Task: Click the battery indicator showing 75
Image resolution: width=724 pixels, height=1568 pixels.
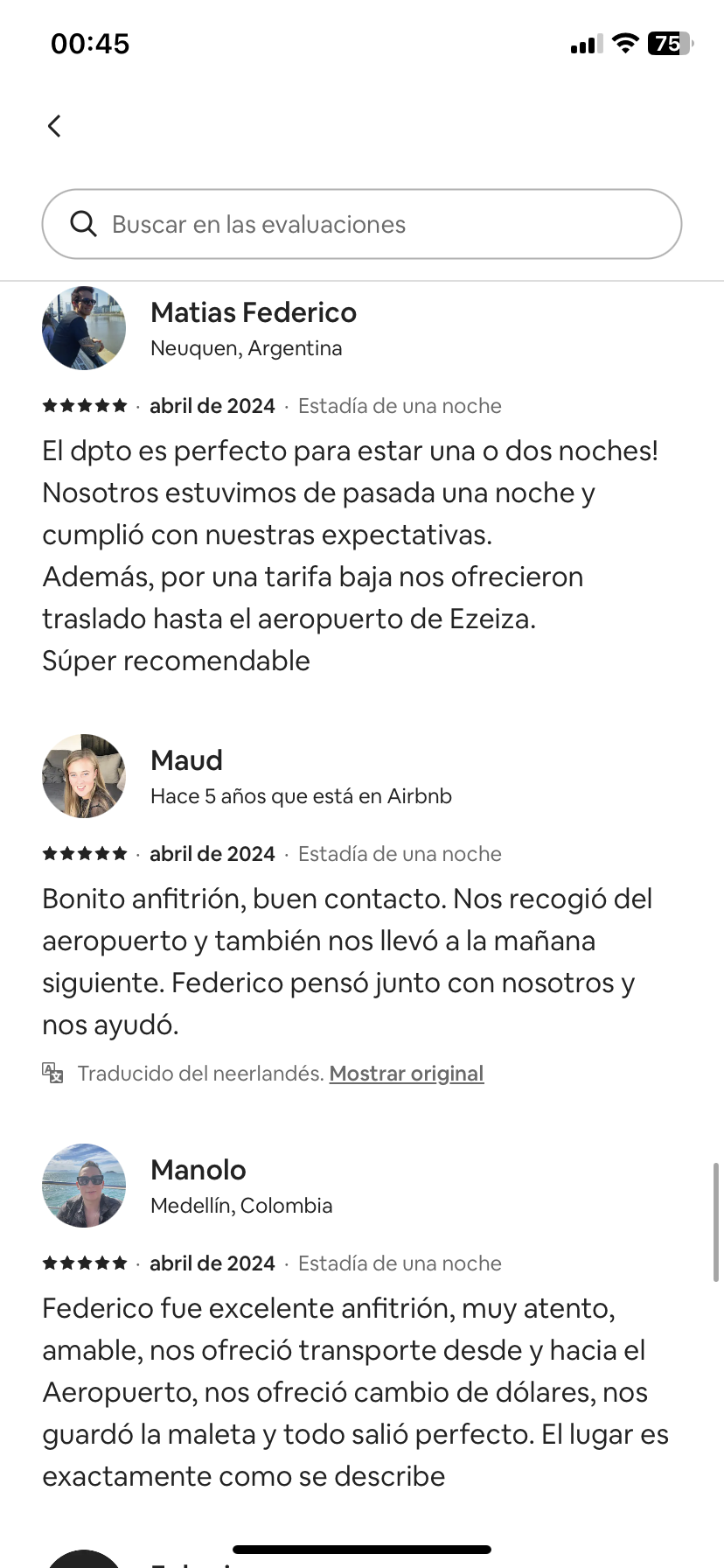Action: 668,43
